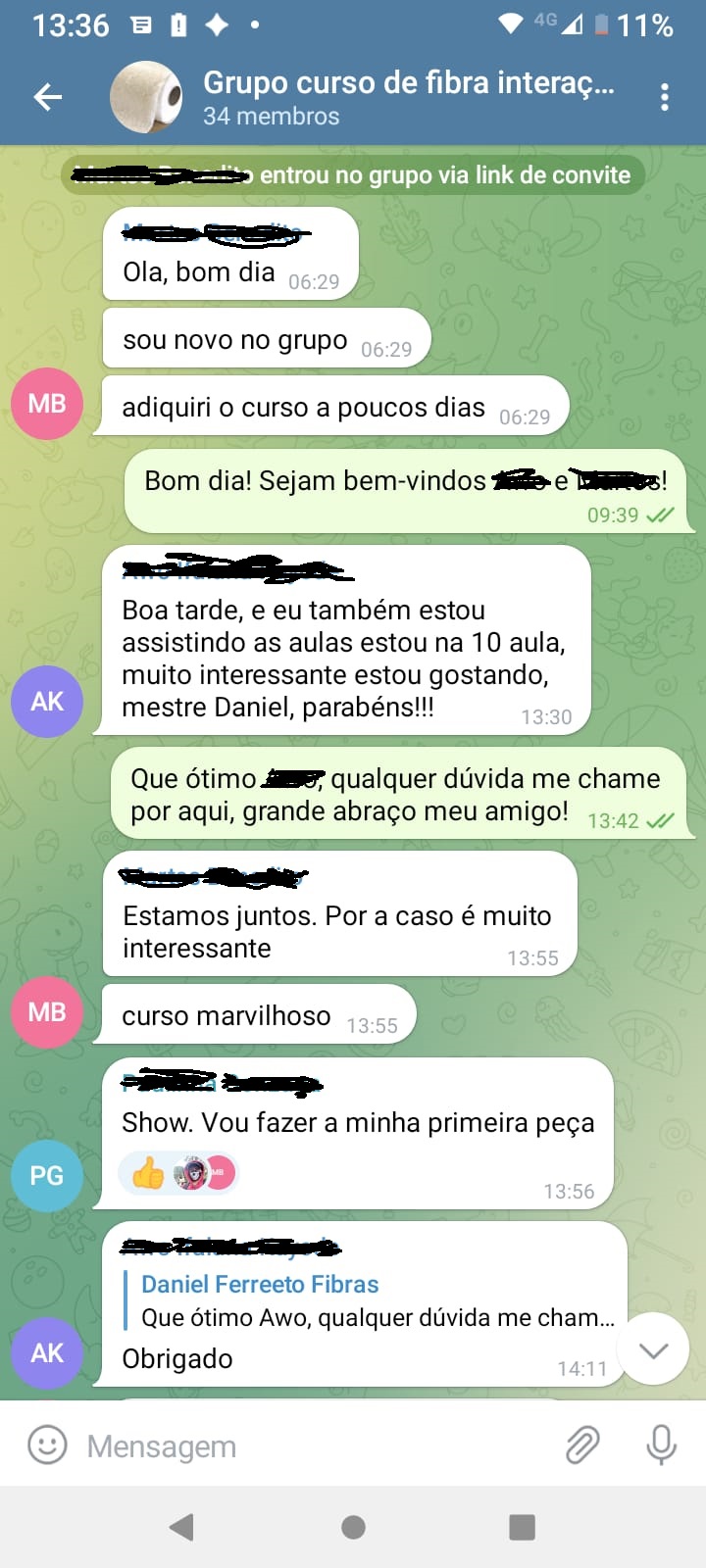Tap the thumbs-up reaction on the 'Show' message

(x=149, y=1172)
